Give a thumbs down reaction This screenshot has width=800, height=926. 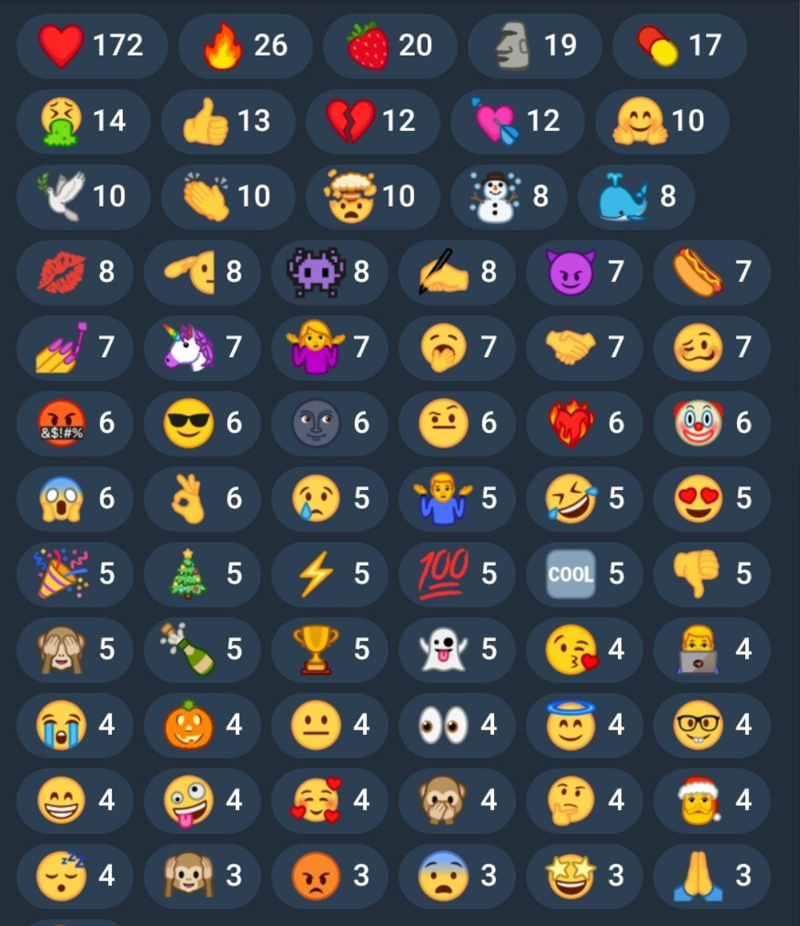711,574
